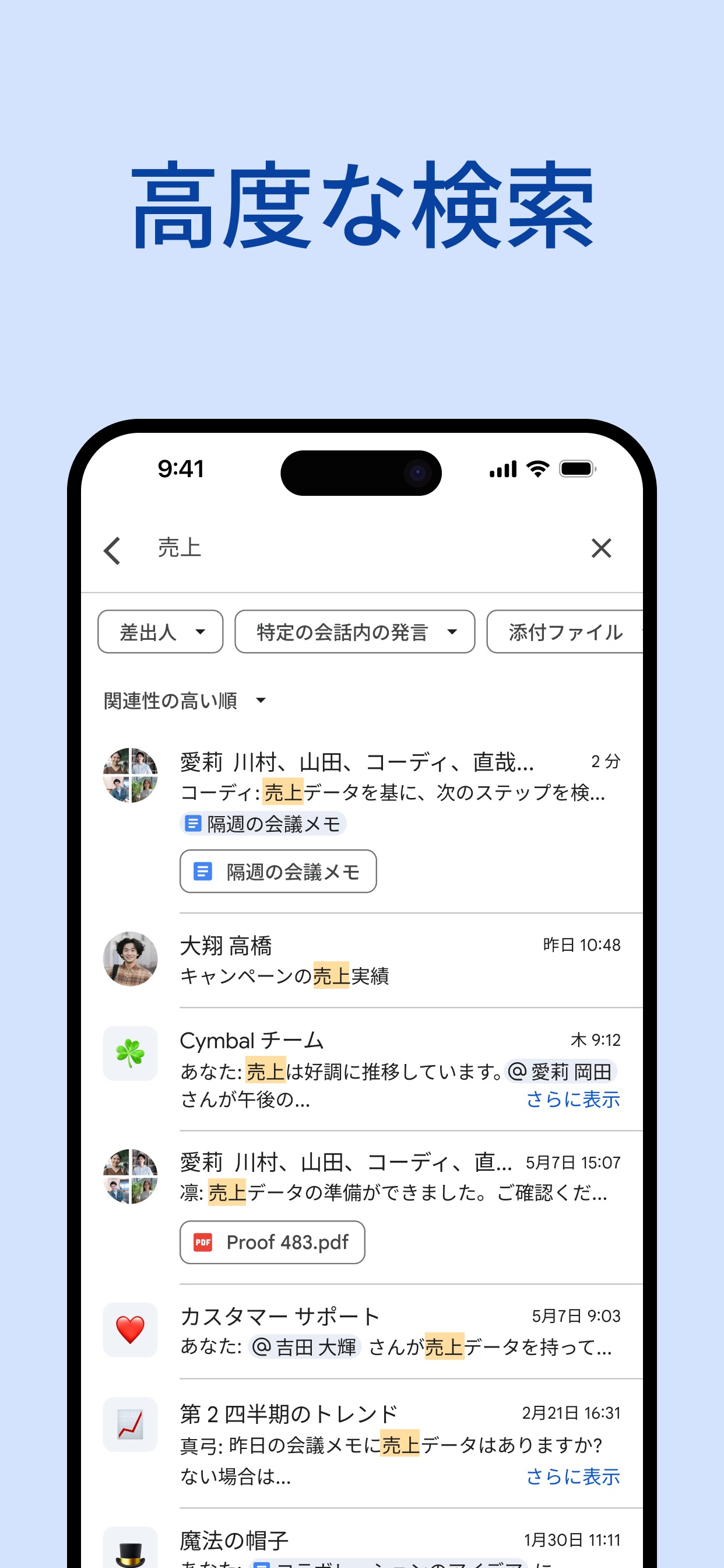The width and height of the screenshot is (724, 1568).
Task: Open the 隔週の会議メモ document chip
Action: point(277,871)
